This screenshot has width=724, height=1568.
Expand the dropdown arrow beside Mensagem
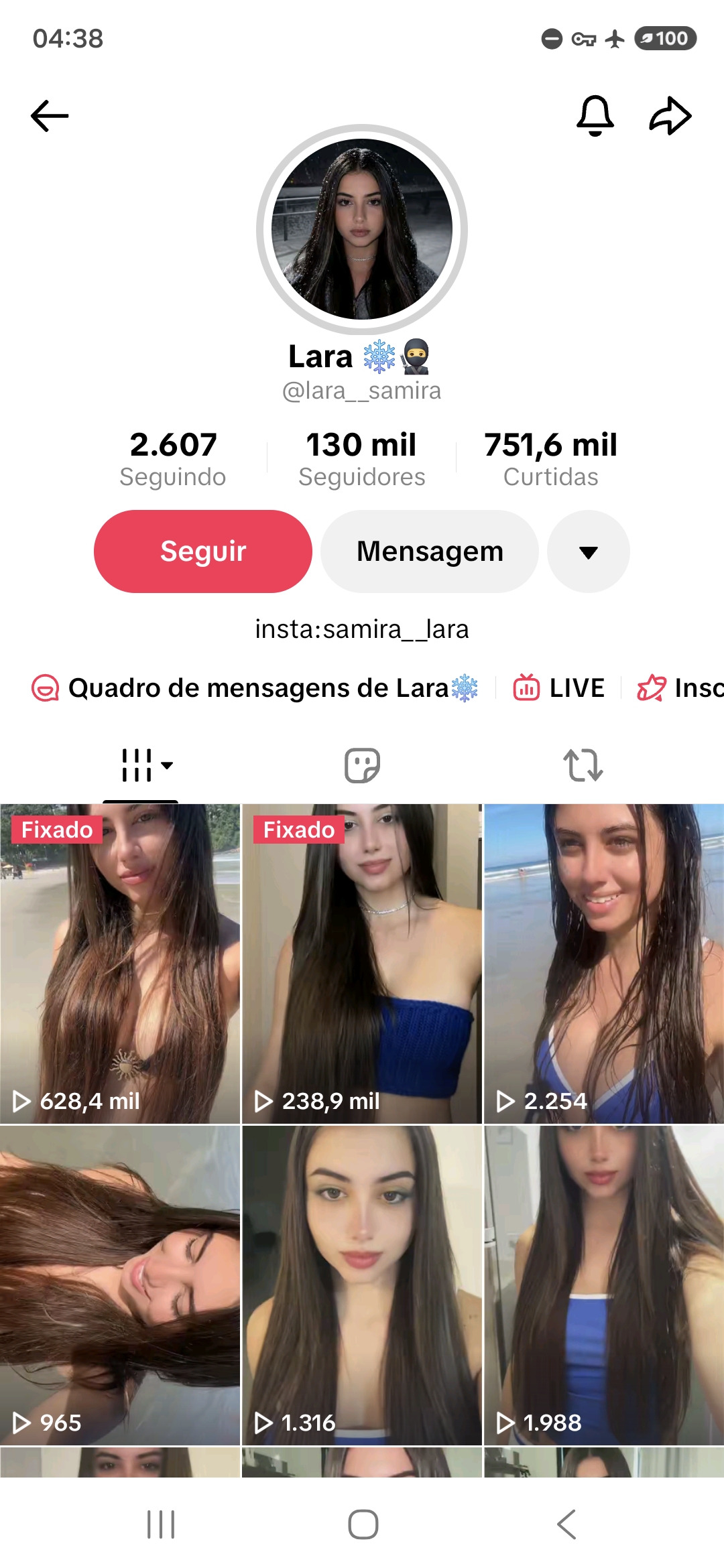point(589,551)
